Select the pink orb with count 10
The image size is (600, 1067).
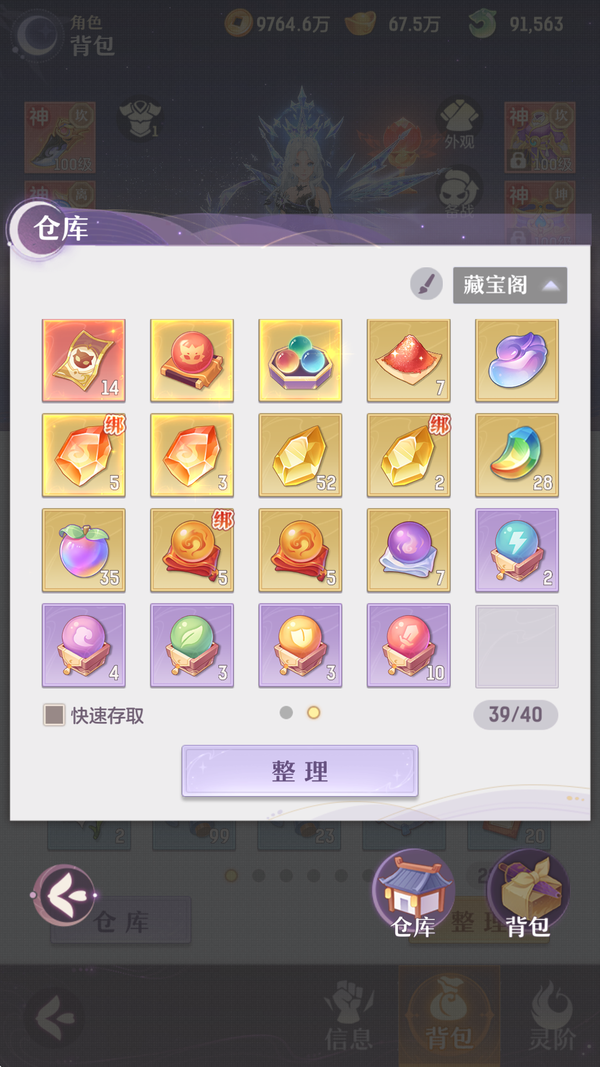408,645
